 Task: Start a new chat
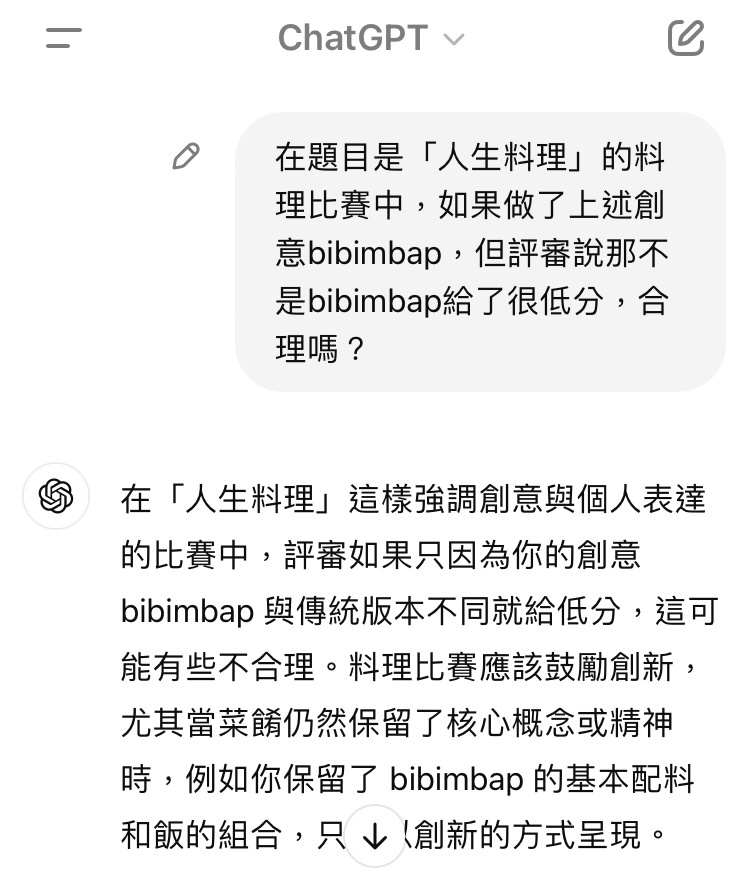[x=686, y=39]
